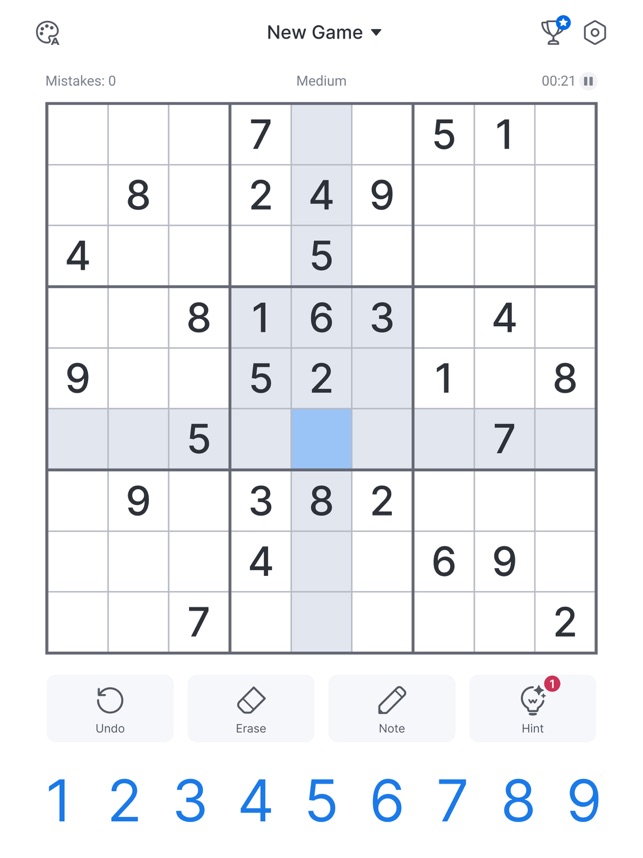Viewport: 643px width, 858px height.
Task: Enter number 3 from the number pad
Action: coord(190,801)
